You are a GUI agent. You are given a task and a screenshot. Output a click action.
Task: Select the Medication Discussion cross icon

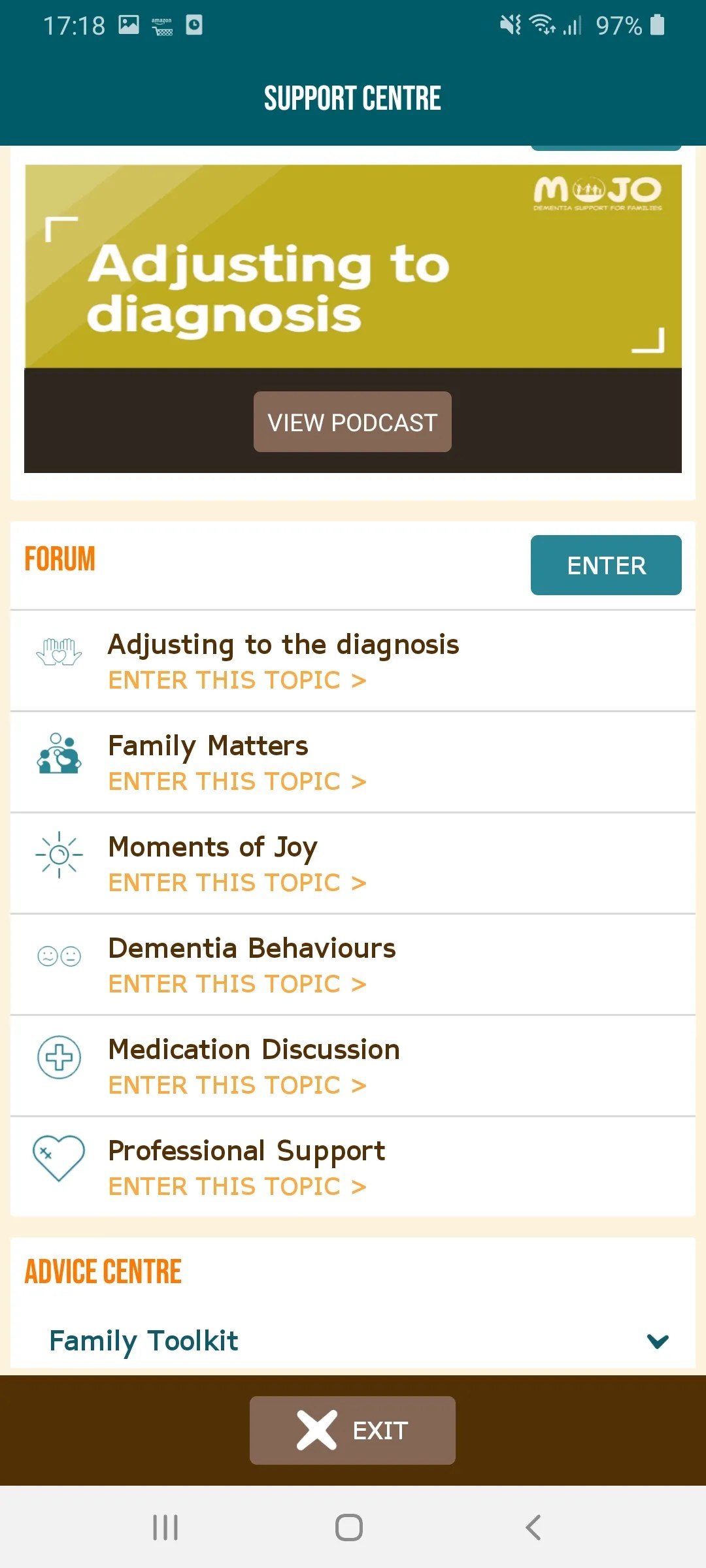click(59, 1057)
